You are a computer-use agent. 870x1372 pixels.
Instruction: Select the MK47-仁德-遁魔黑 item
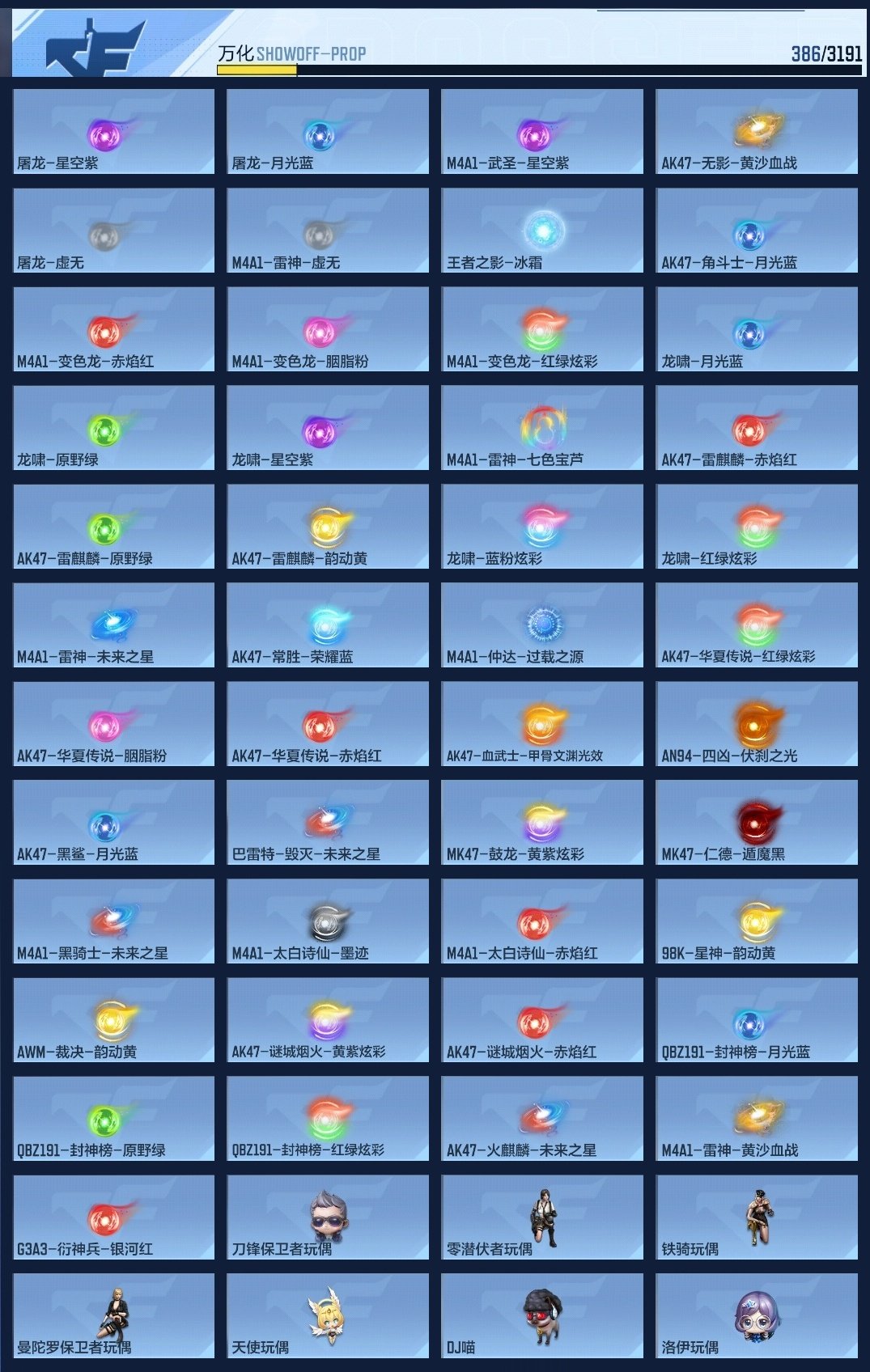coord(757,823)
